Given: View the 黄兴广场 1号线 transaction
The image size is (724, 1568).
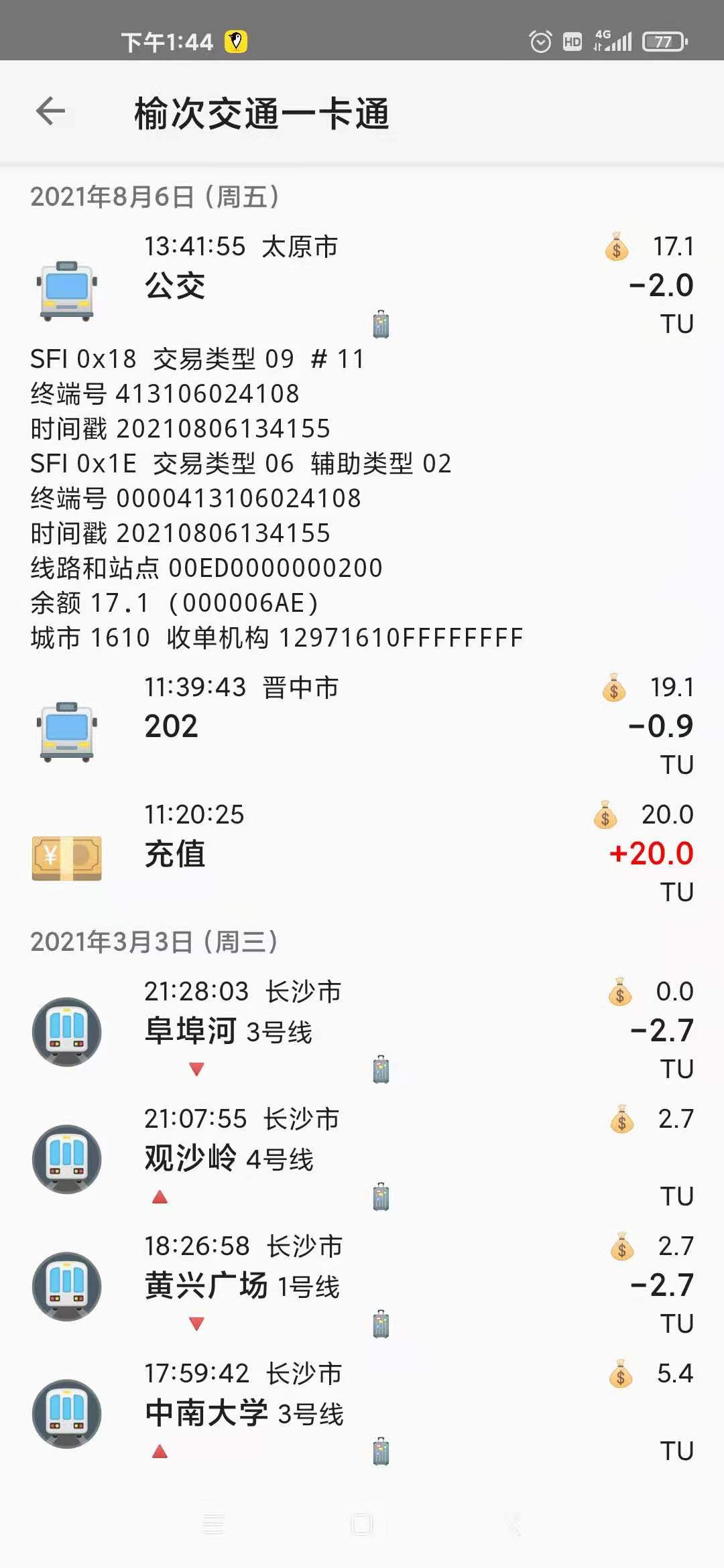Looking at the screenshot, I should click(362, 1285).
